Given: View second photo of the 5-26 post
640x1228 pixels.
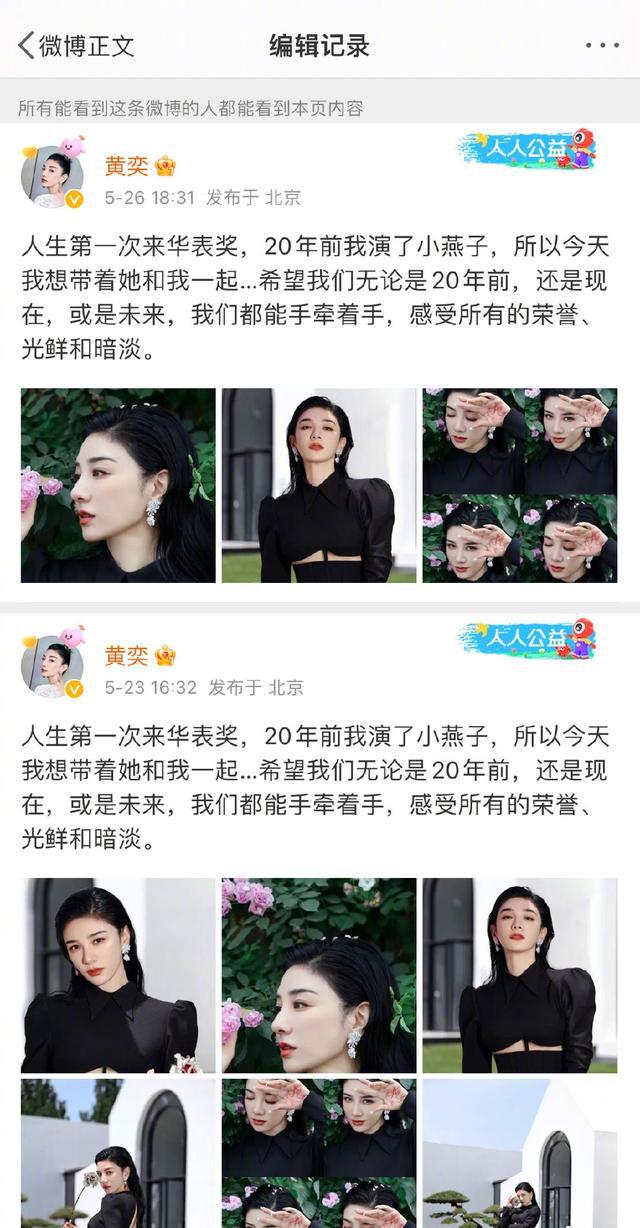Looking at the screenshot, I should click(319, 485).
